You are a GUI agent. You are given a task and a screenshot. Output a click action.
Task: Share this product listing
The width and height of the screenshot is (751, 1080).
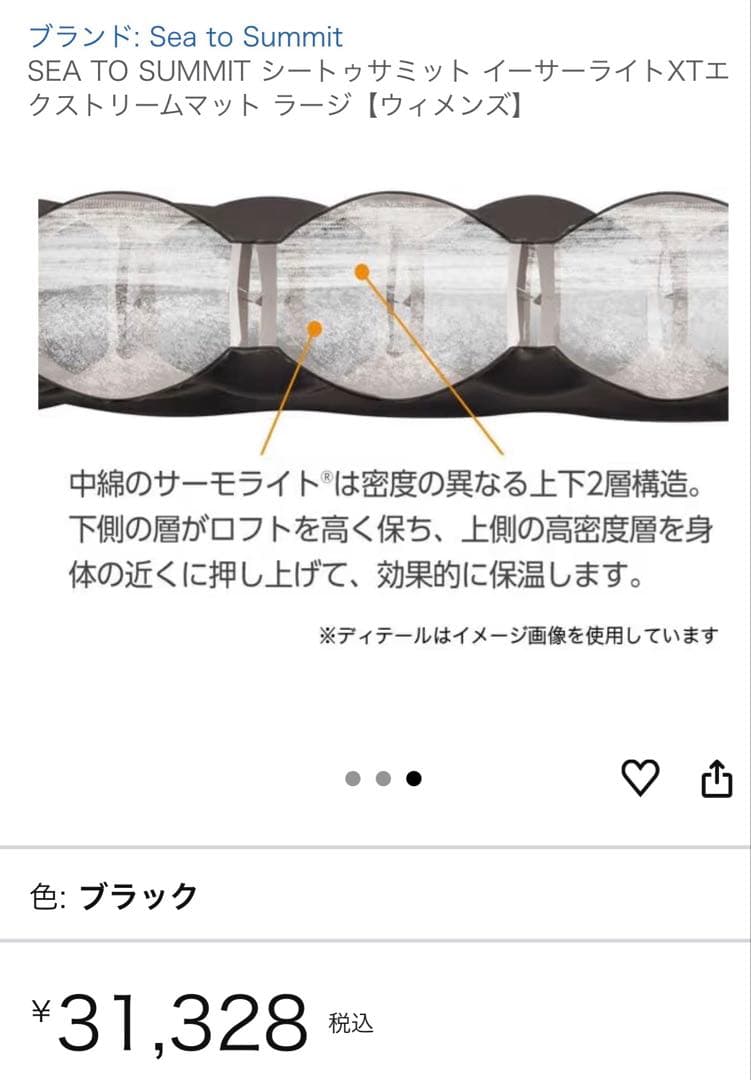(717, 778)
